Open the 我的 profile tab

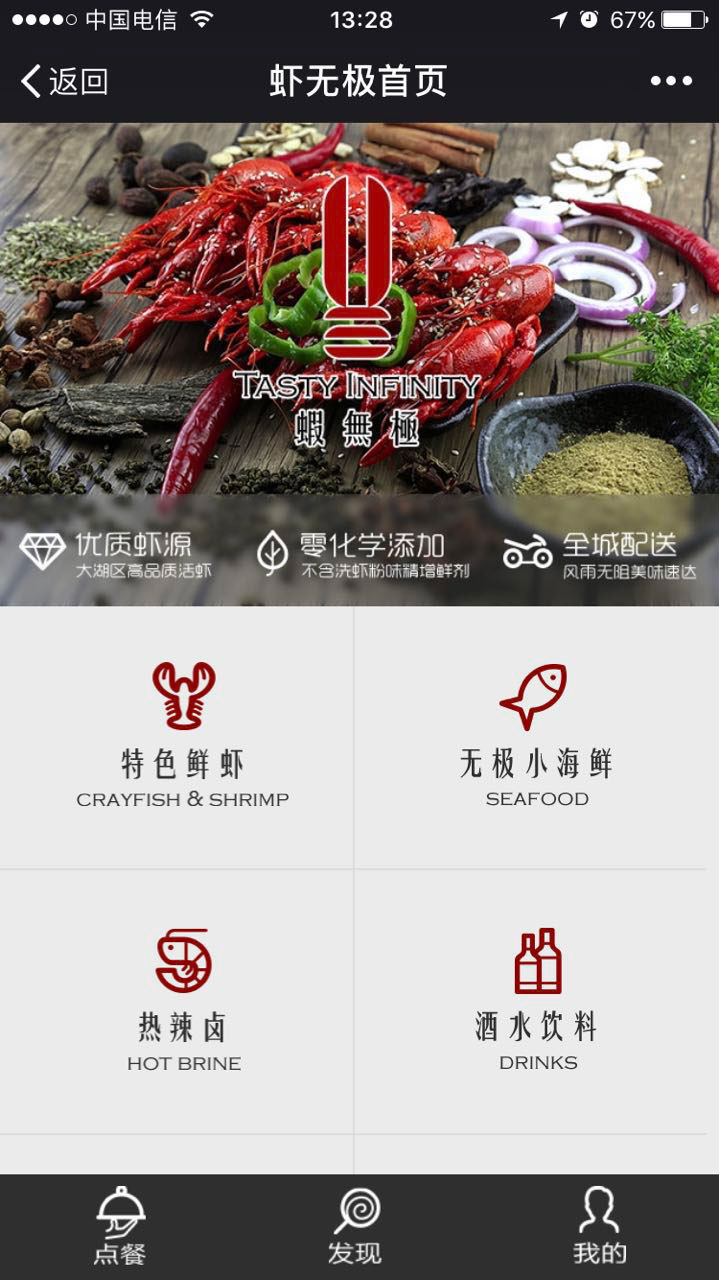[599, 1227]
